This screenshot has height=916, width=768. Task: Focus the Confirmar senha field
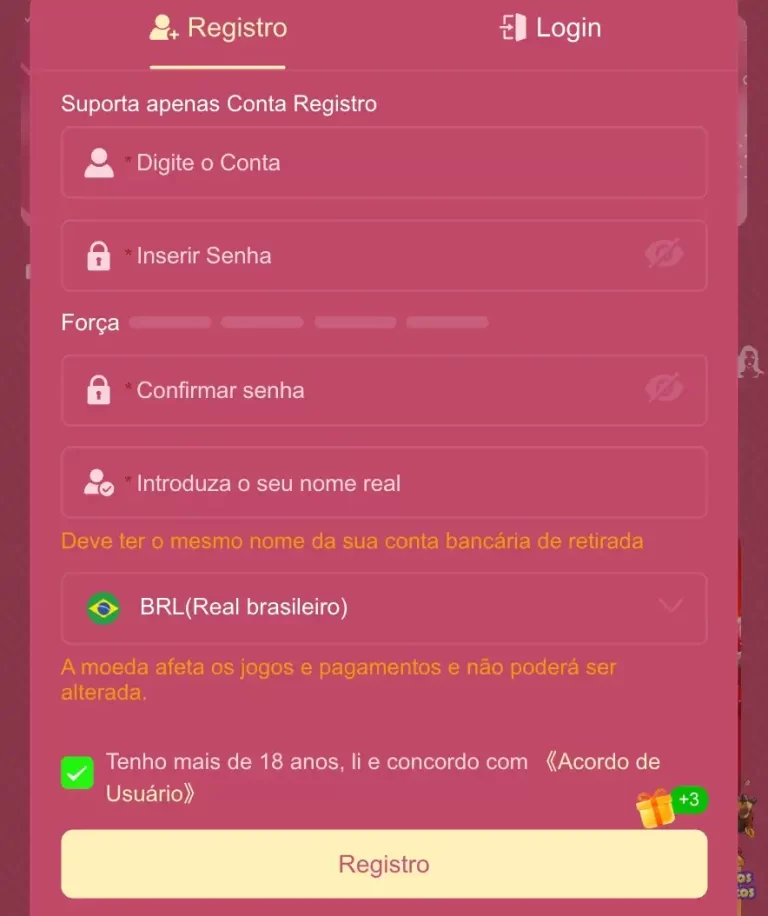tap(380, 390)
